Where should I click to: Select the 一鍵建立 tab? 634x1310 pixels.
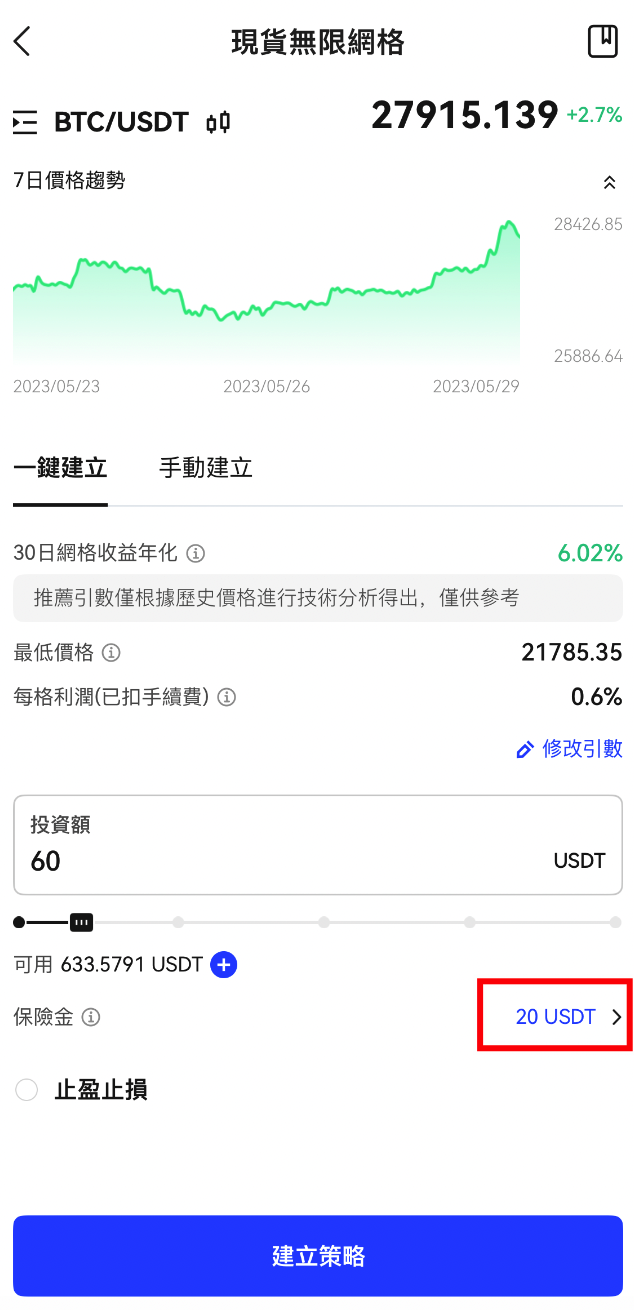(x=60, y=467)
